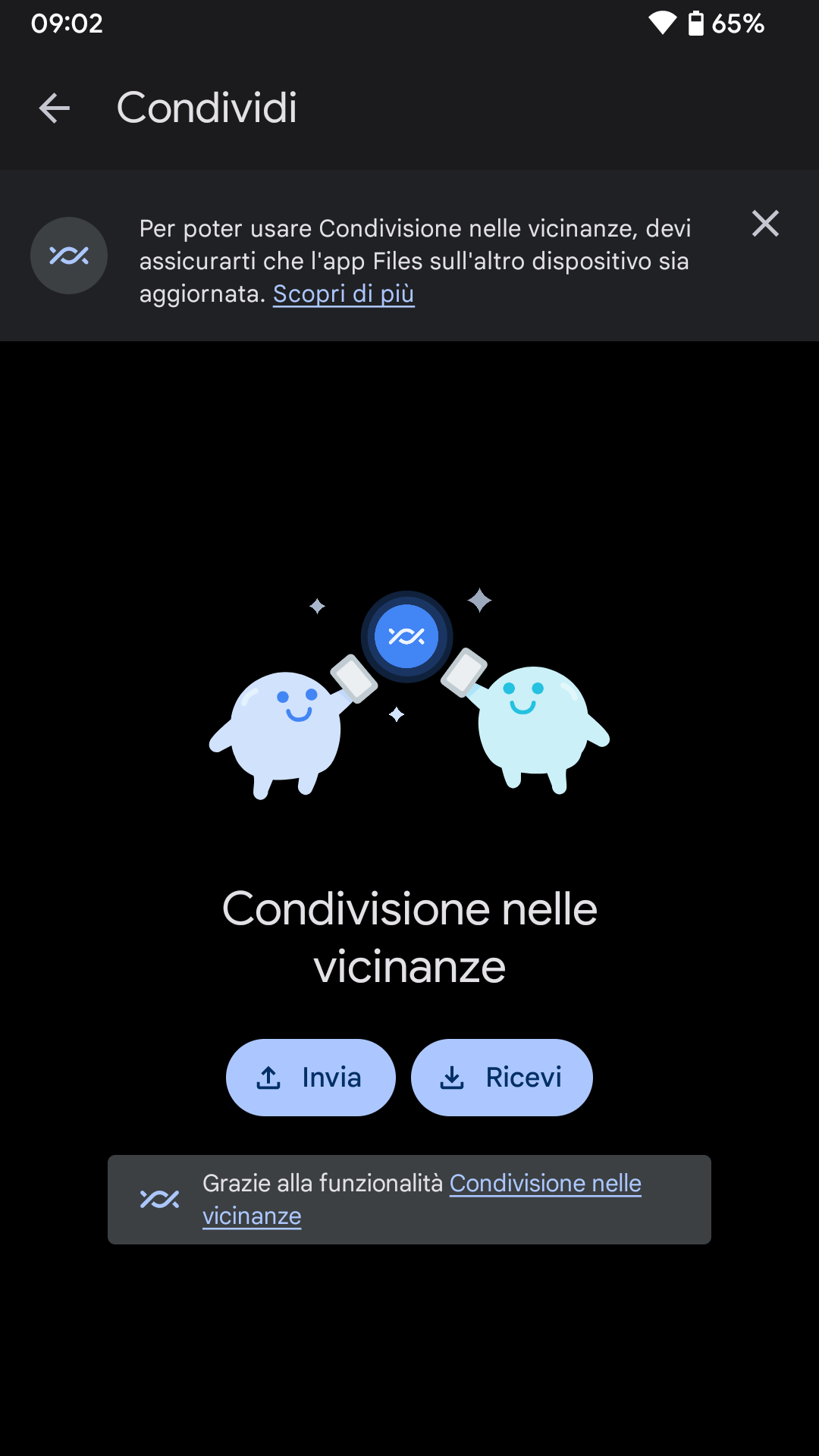Image resolution: width=819 pixels, height=1456 pixels.
Task: Dismiss the Files app update banner
Action: pyautogui.click(x=765, y=224)
